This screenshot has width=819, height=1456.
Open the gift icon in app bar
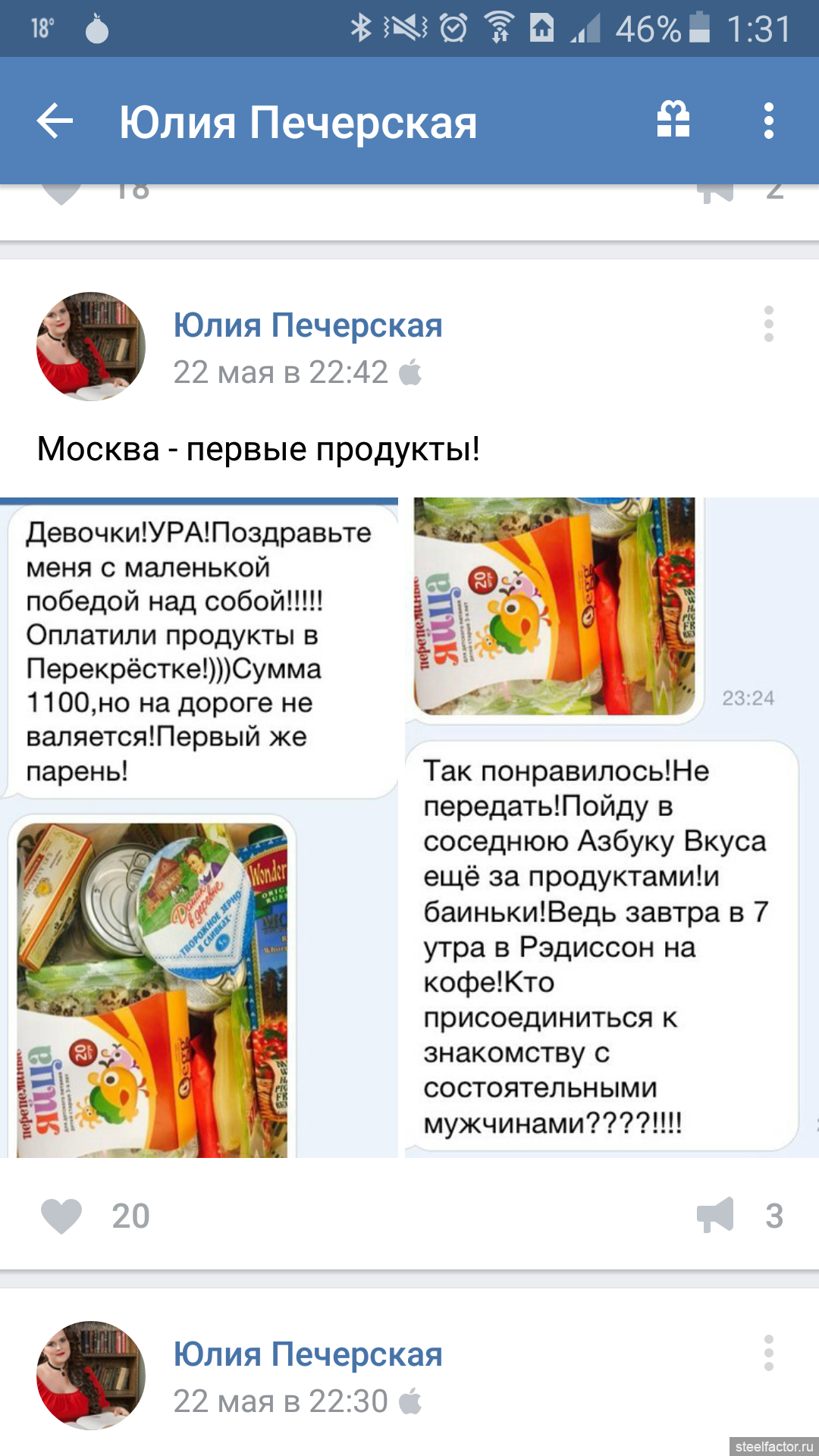(673, 120)
